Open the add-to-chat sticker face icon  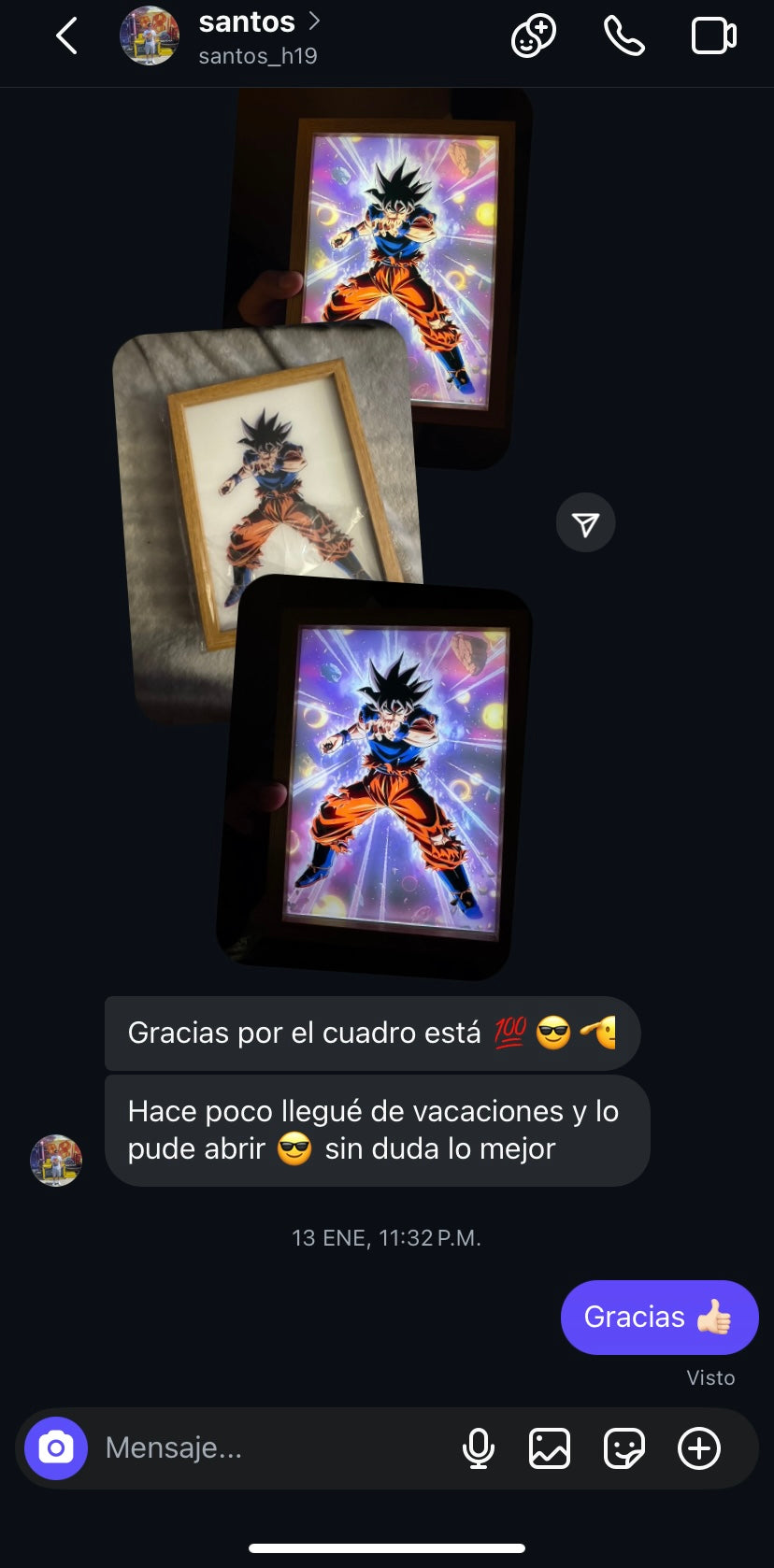[533, 37]
